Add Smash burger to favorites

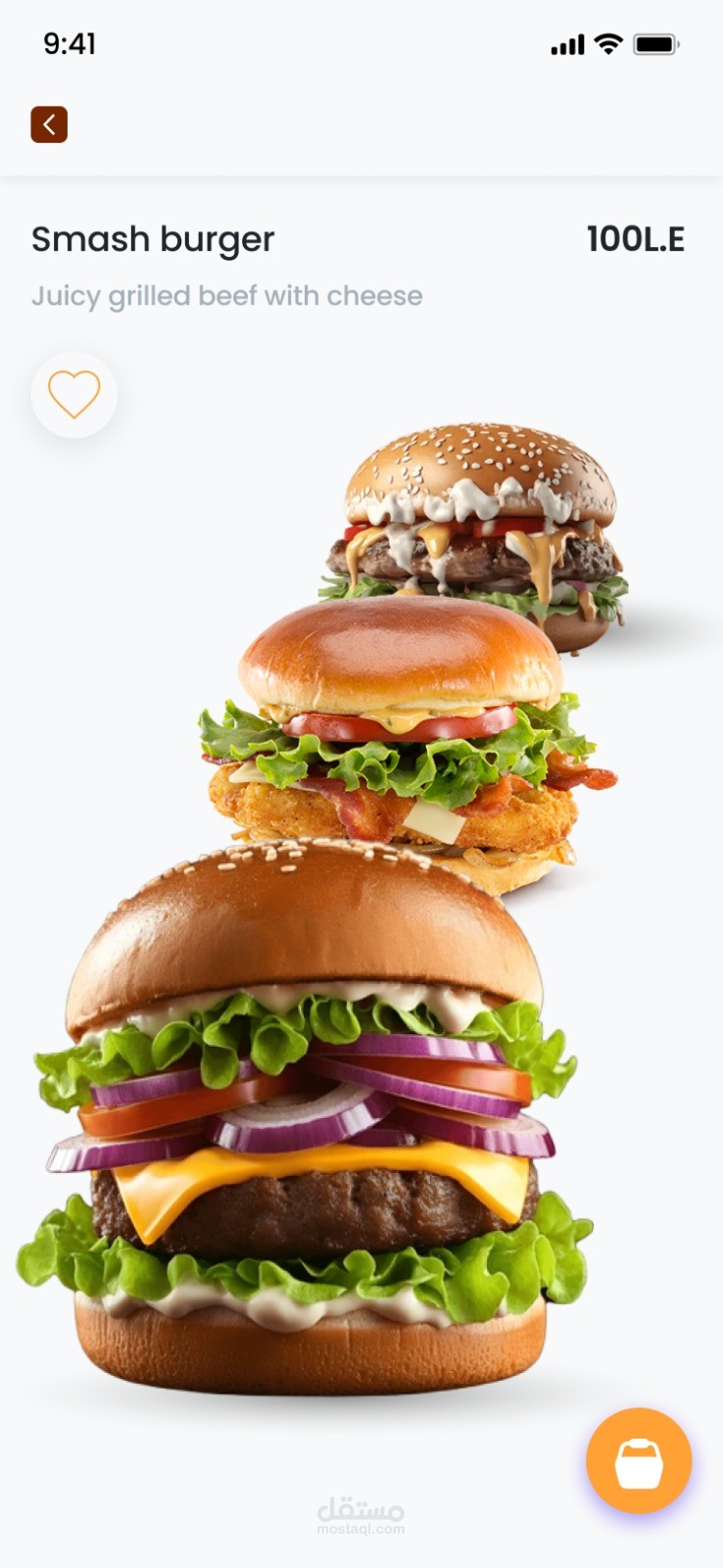coord(74,395)
